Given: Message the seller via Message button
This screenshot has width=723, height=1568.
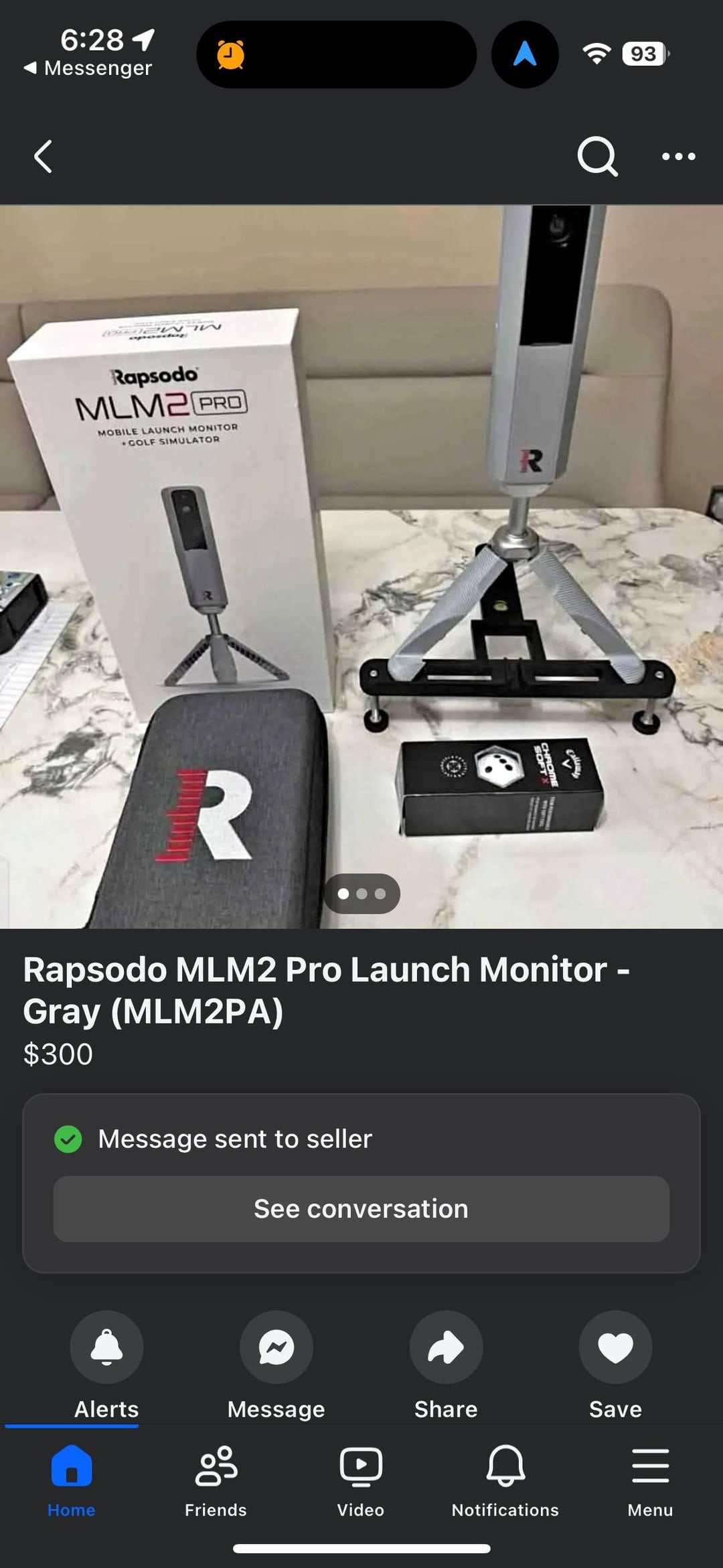Looking at the screenshot, I should (276, 1365).
